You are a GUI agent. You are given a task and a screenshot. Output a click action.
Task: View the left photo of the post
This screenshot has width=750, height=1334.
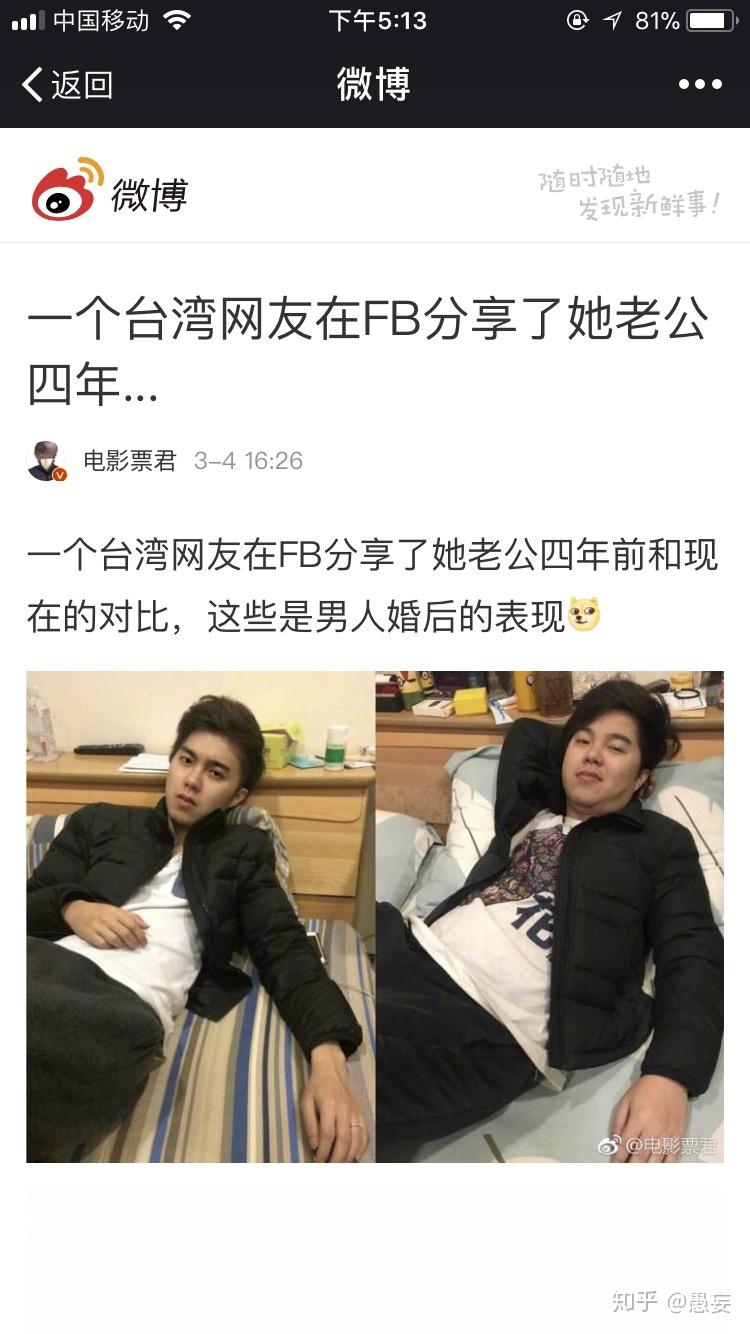(200, 916)
